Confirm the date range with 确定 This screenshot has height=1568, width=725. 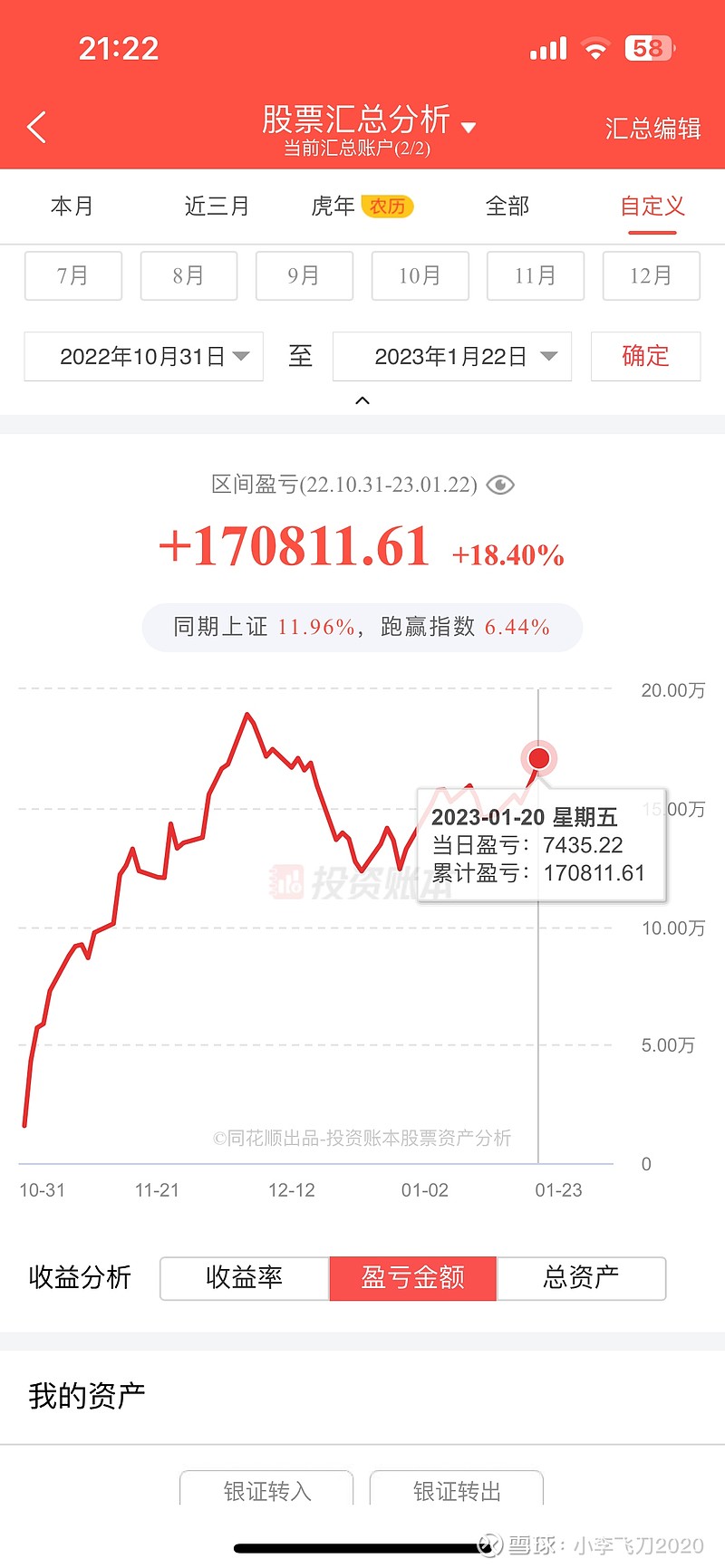pyautogui.click(x=645, y=356)
